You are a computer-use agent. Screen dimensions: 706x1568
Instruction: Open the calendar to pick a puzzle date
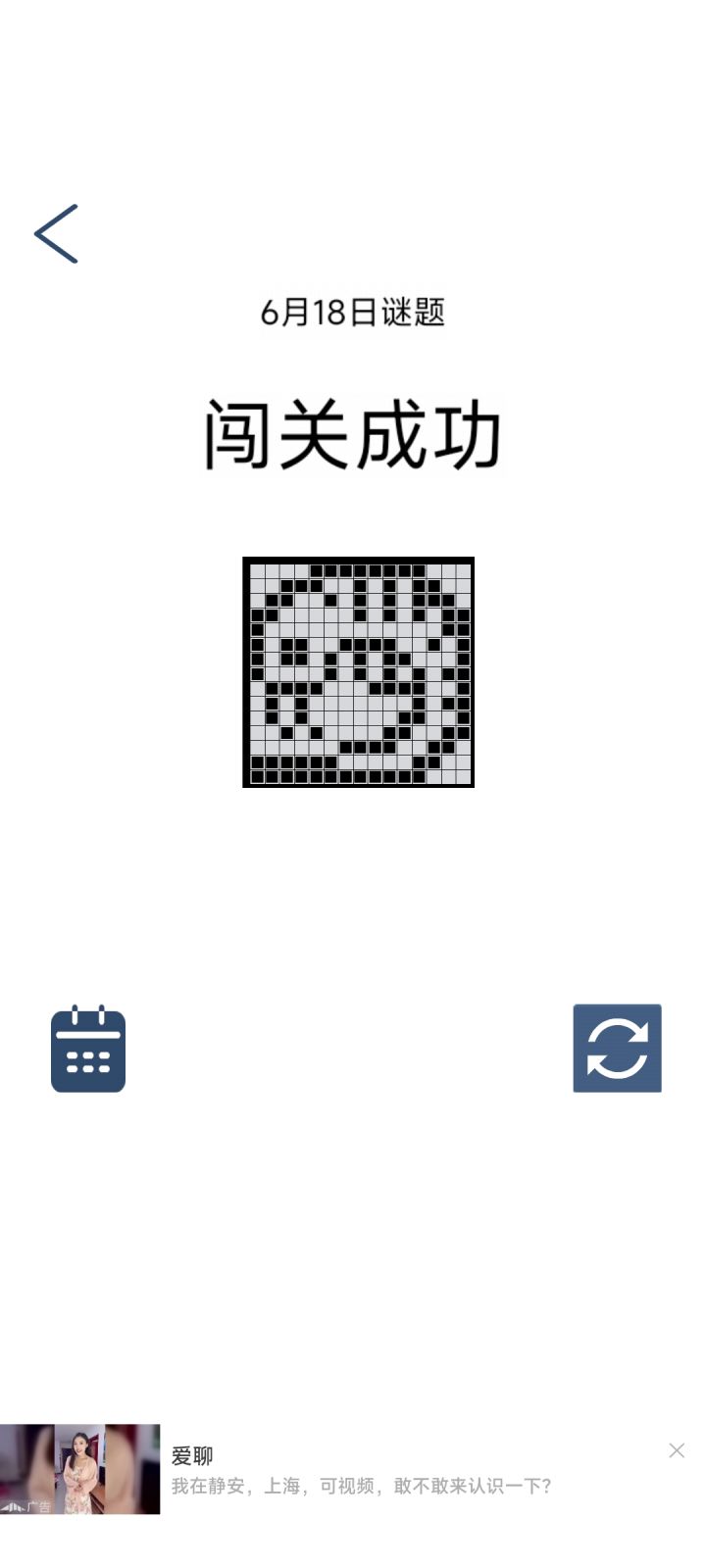tap(88, 1049)
